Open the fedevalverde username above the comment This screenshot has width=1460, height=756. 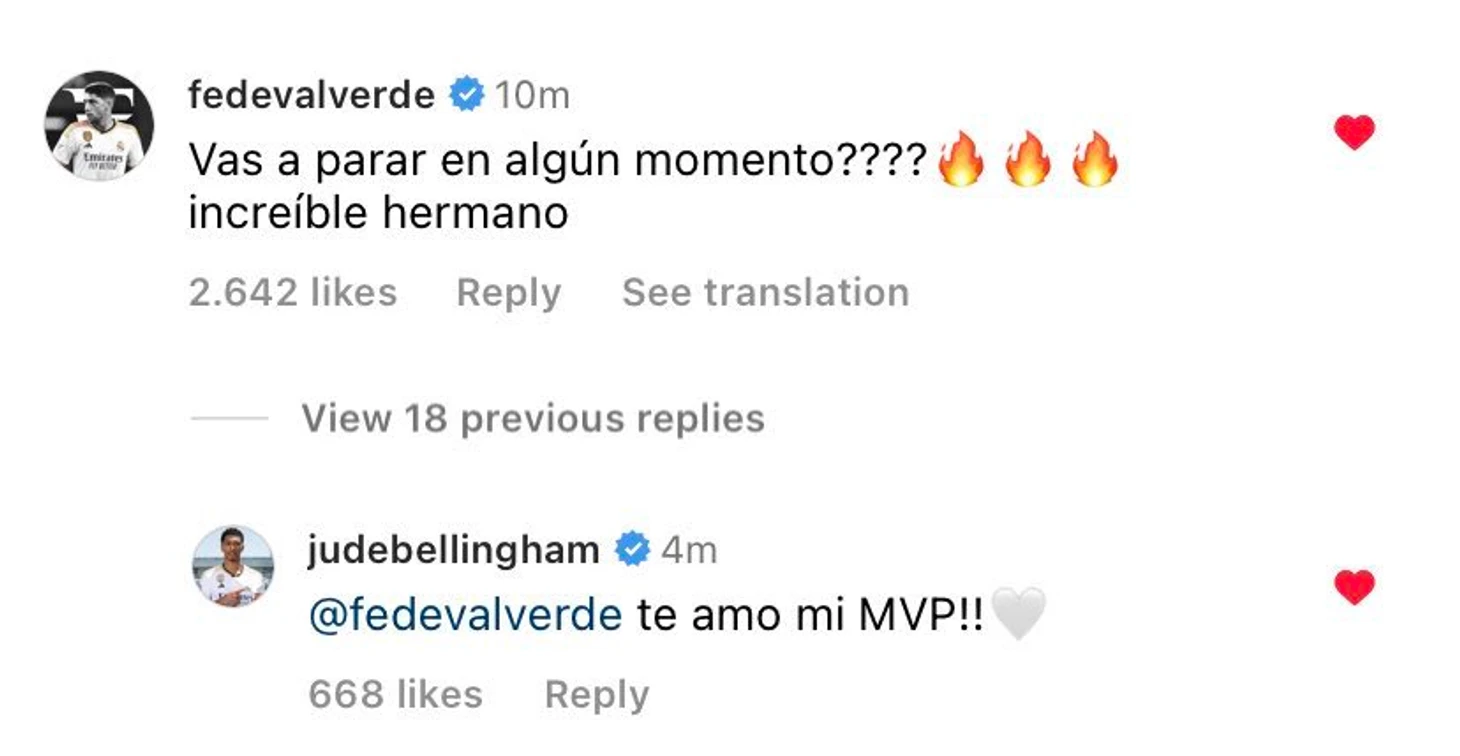311,95
